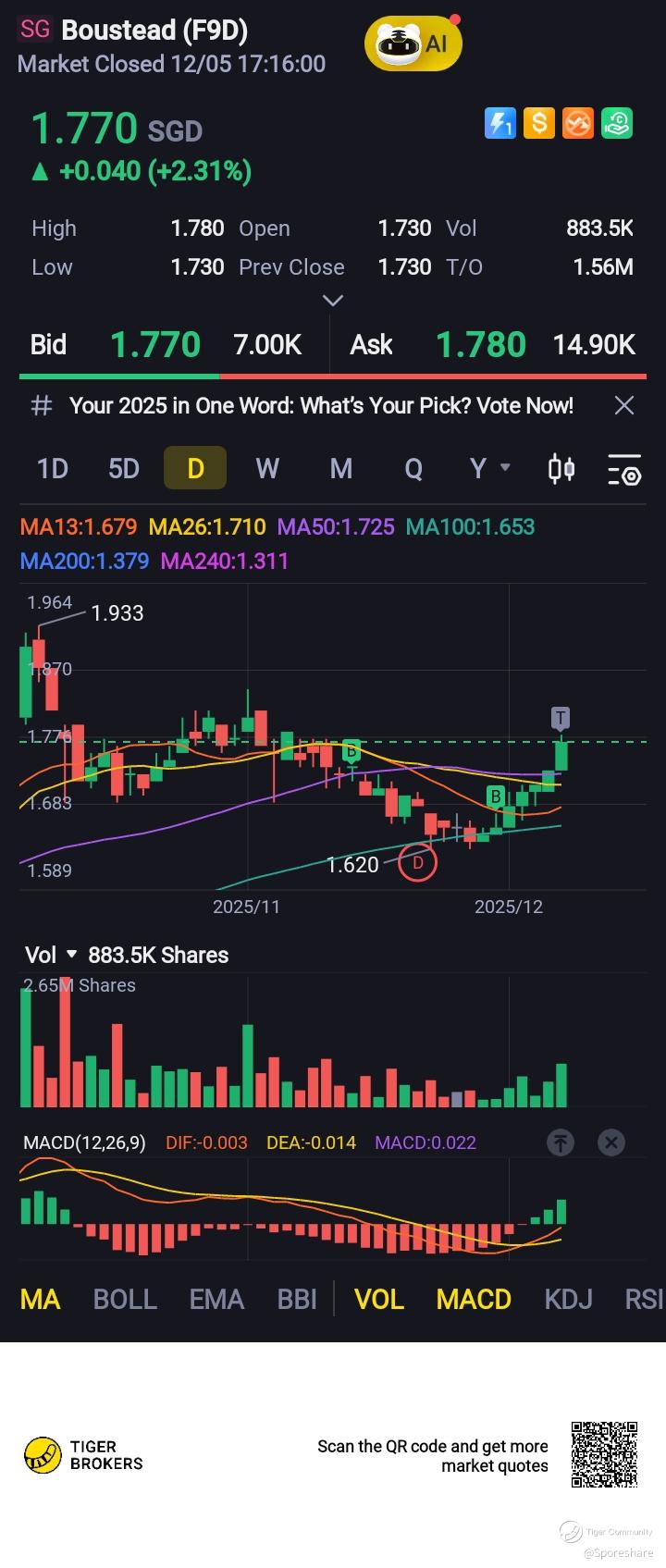
Task: Select the BOLL indicator
Action: pyautogui.click(x=125, y=1299)
